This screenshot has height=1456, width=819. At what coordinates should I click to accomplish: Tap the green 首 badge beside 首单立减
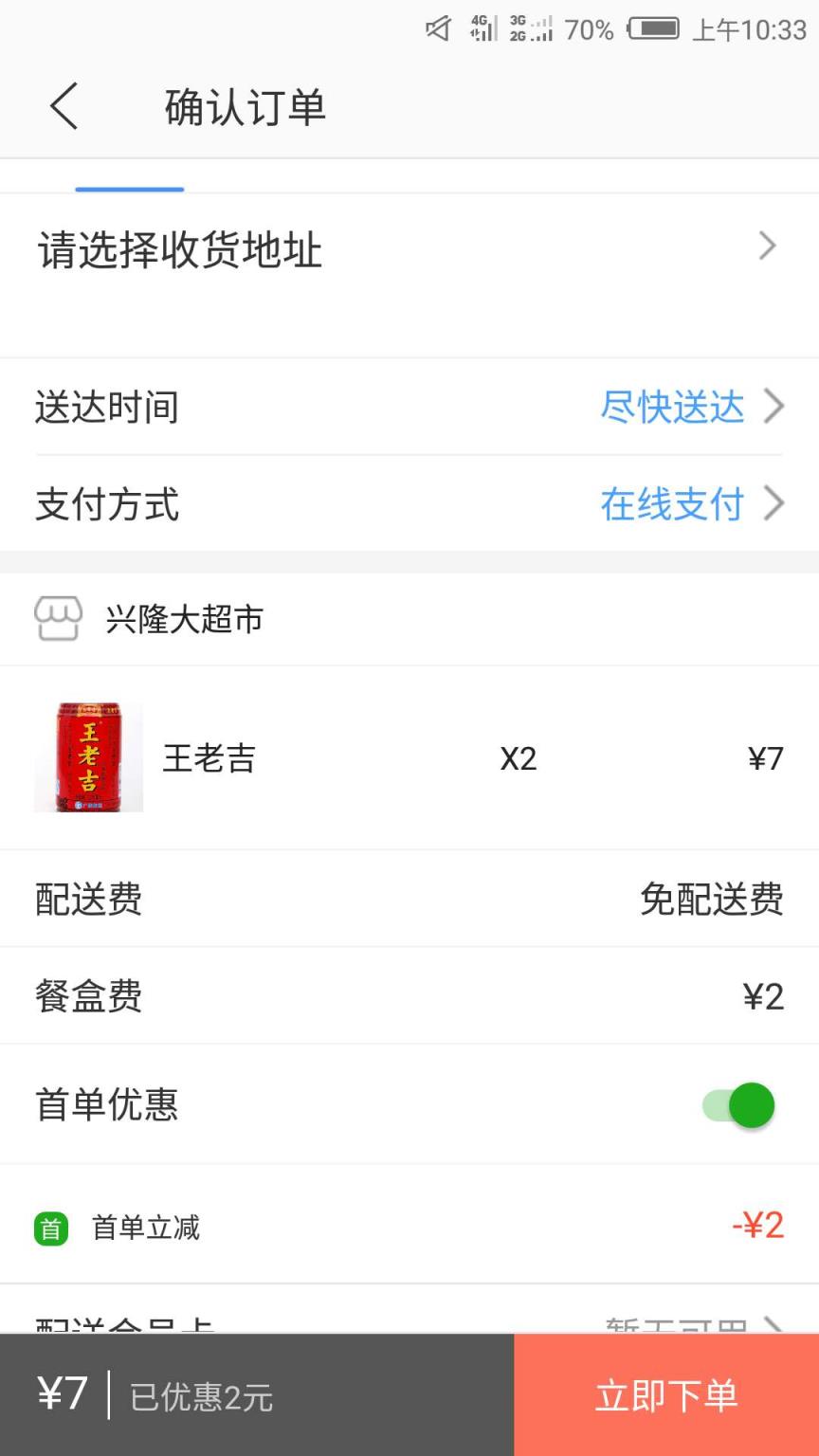[x=52, y=1227]
